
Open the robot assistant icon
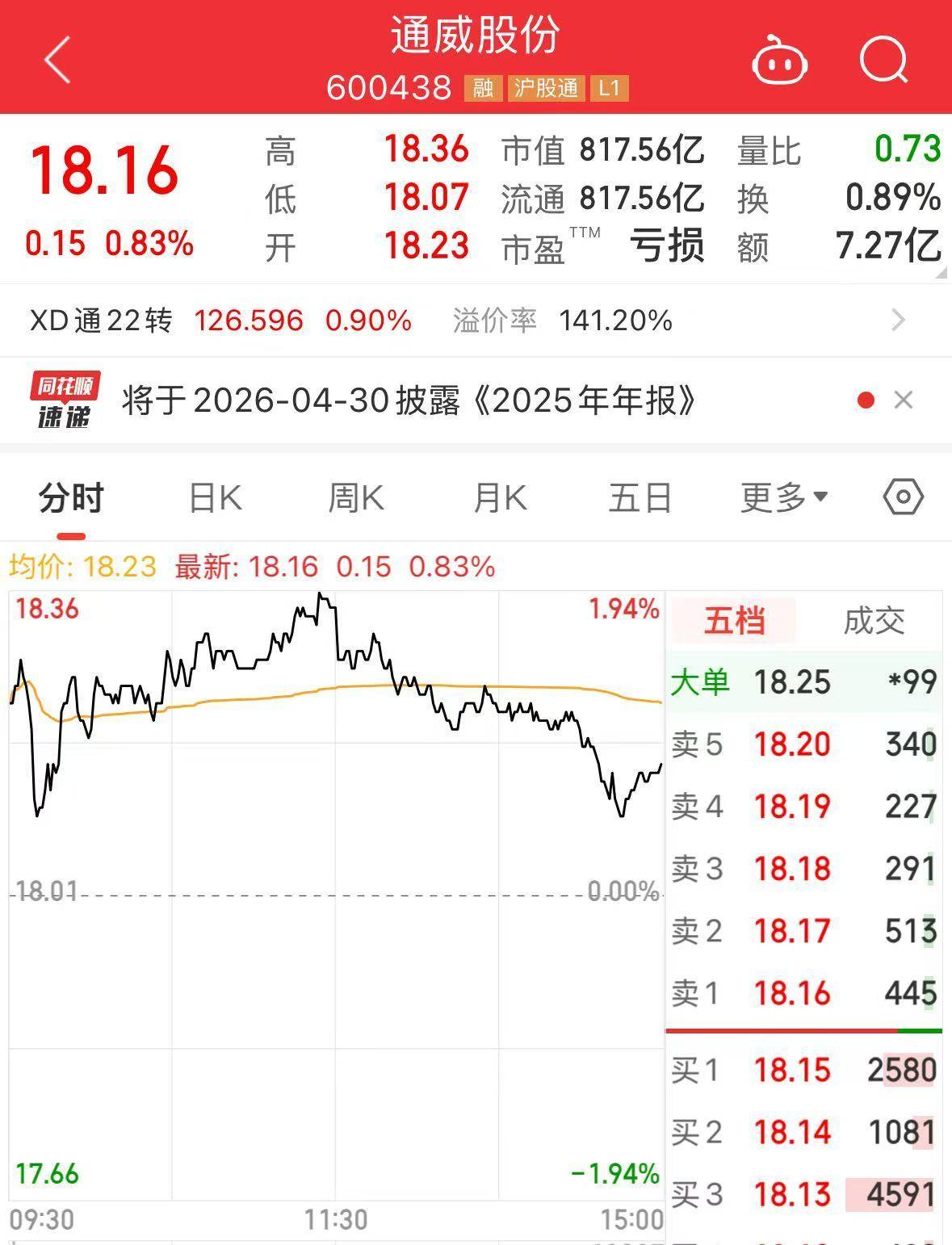pyautogui.click(x=779, y=61)
